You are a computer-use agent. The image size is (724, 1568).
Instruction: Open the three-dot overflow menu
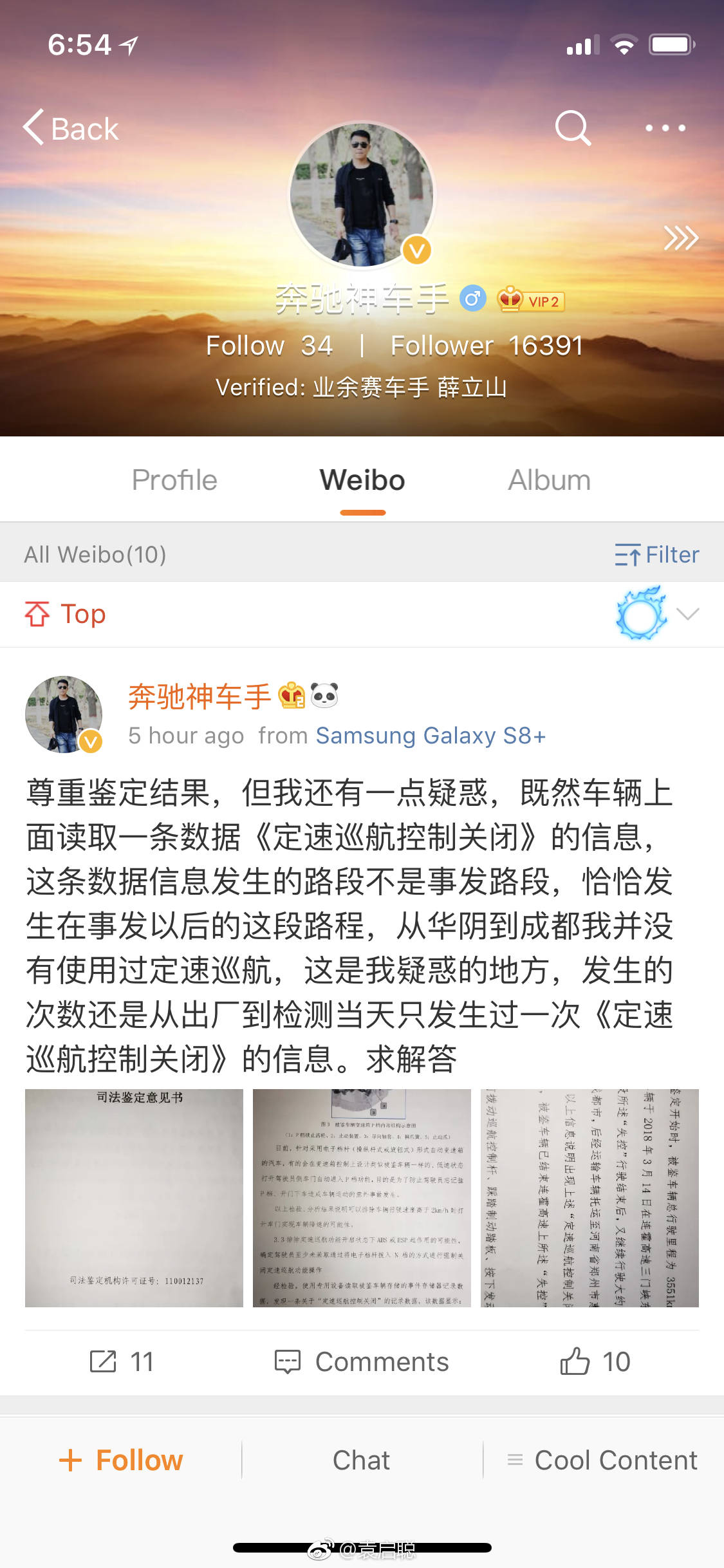(x=665, y=128)
